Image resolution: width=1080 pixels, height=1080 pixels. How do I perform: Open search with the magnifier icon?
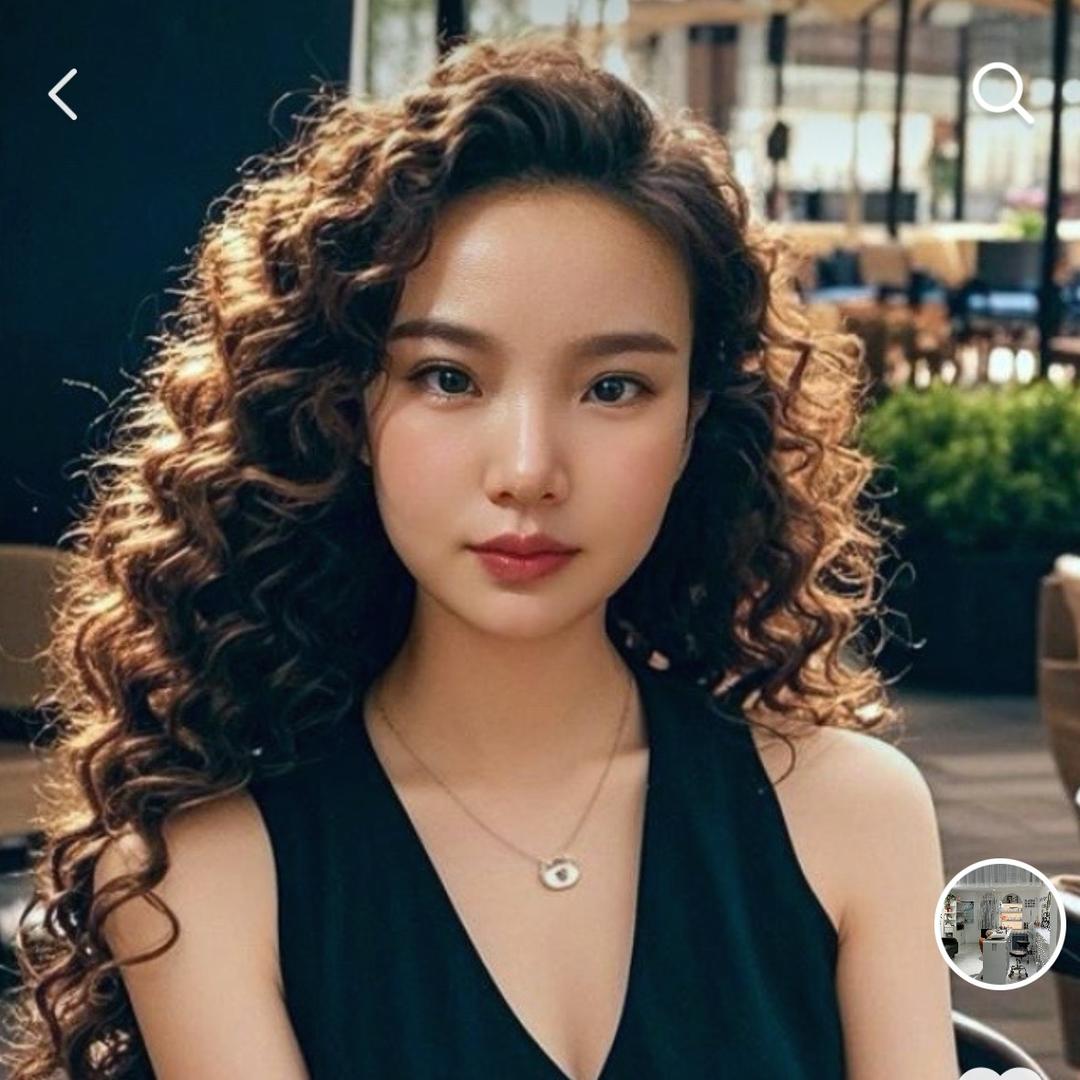[1002, 93]
